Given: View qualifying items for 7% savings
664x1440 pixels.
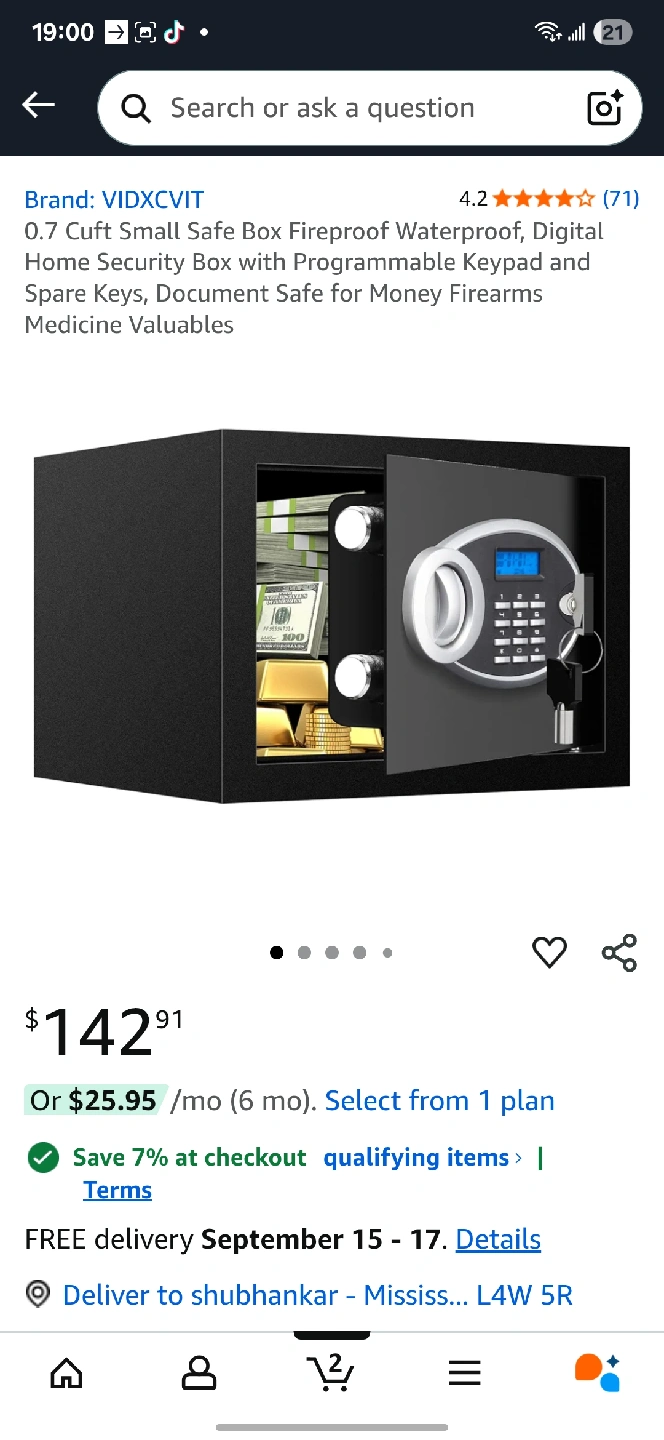Looking at the screenshot, I should (x=422, y=1158).
